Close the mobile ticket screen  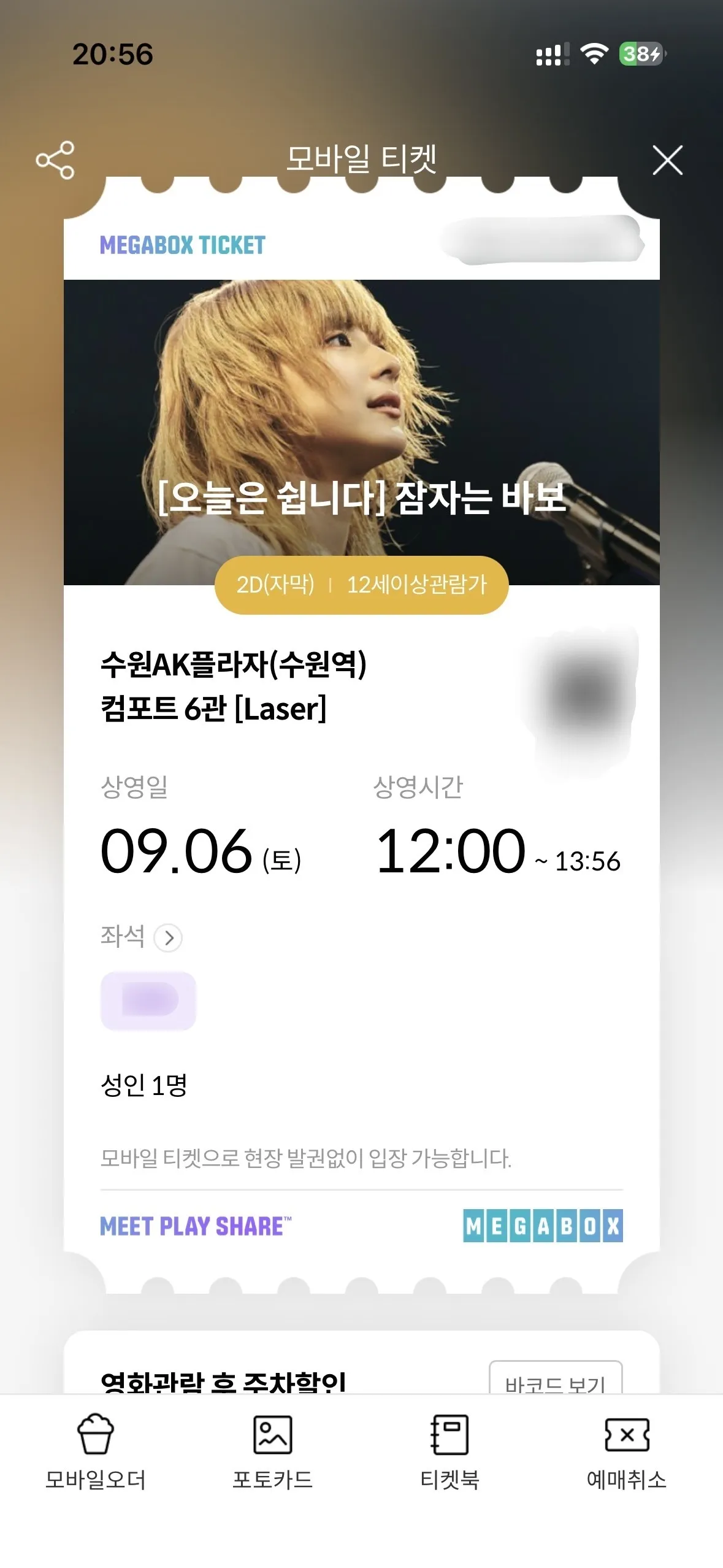tap(667, 160)
